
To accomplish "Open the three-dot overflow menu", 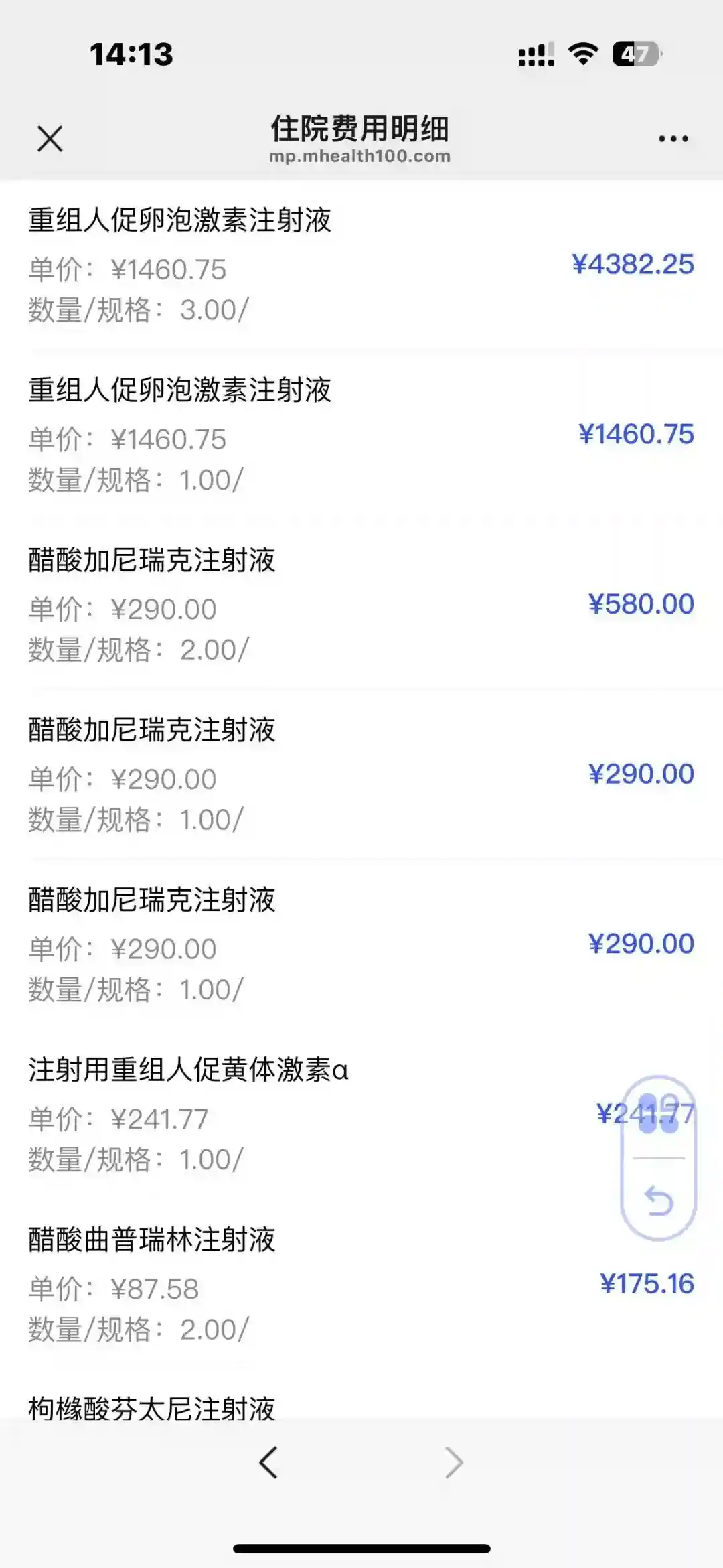I will (x=673, y=139).
